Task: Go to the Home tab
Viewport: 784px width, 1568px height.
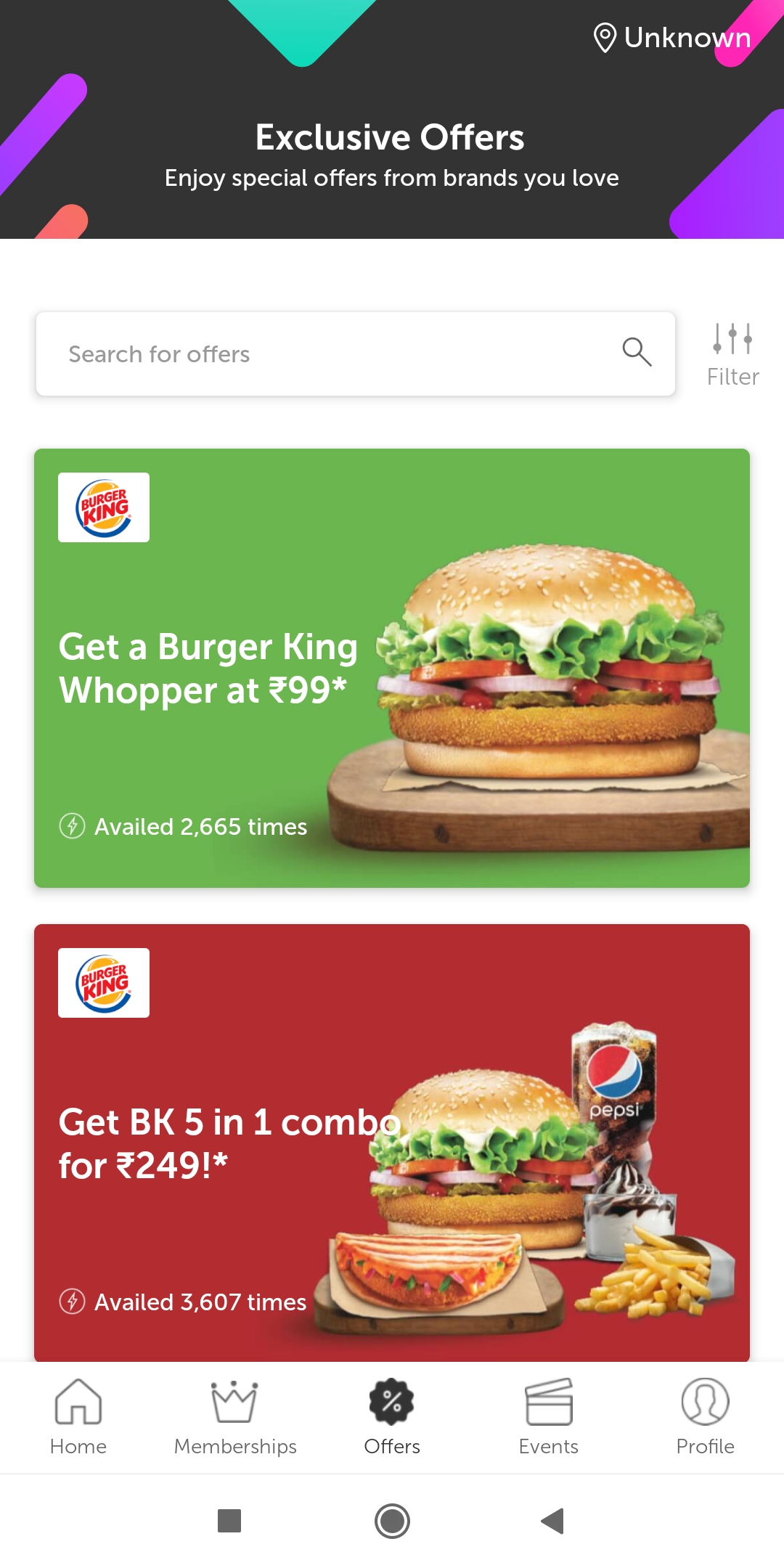Action: pos(78,1417)
